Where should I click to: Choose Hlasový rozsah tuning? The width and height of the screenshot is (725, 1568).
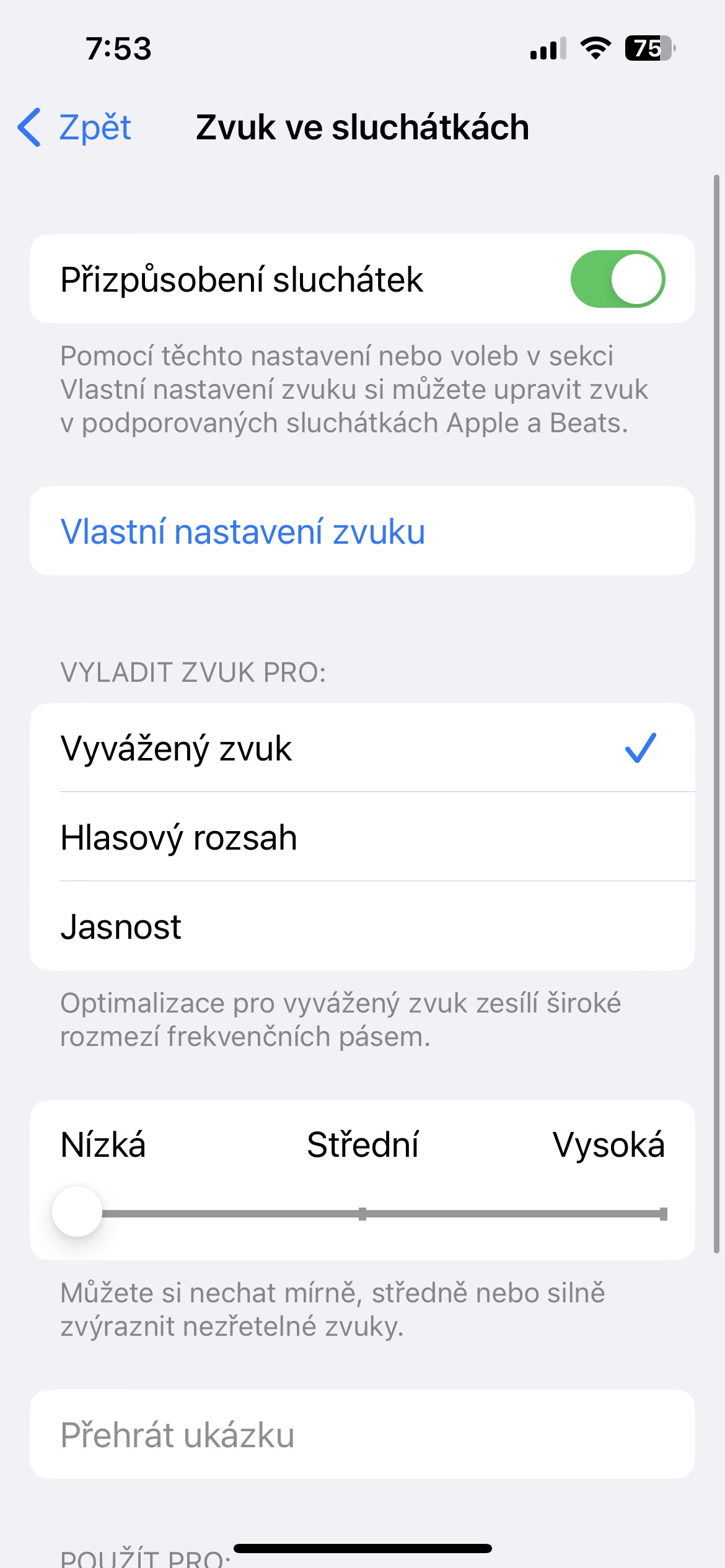pyautogui.click(x=362, y=837)
